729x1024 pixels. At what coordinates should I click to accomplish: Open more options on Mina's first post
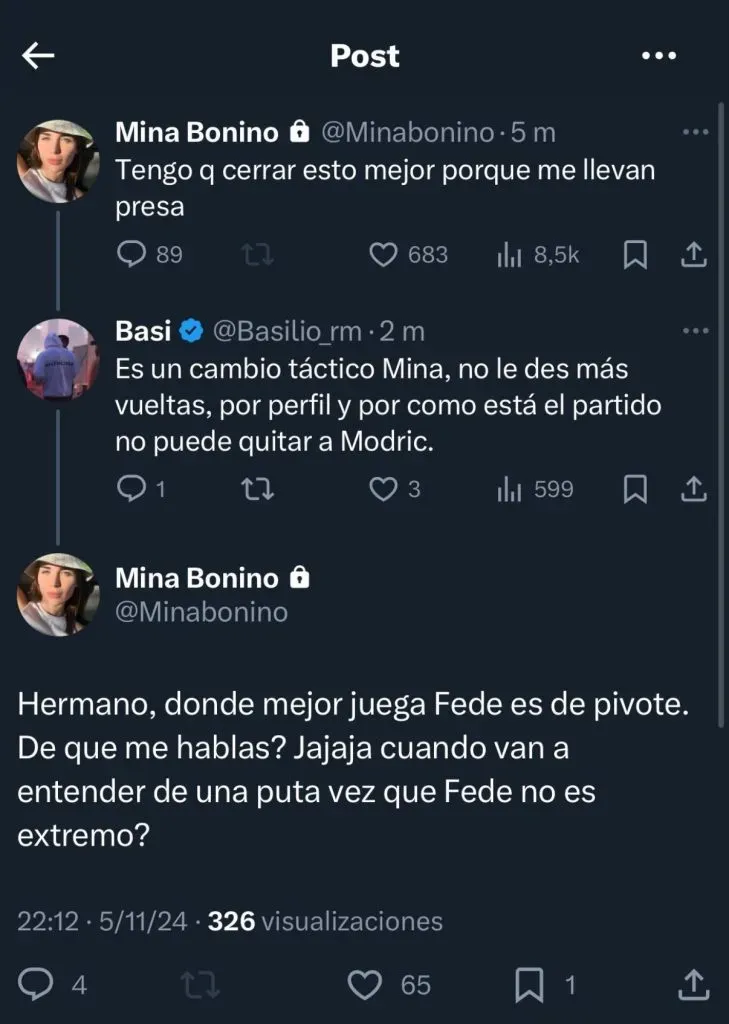coord(694,132)
